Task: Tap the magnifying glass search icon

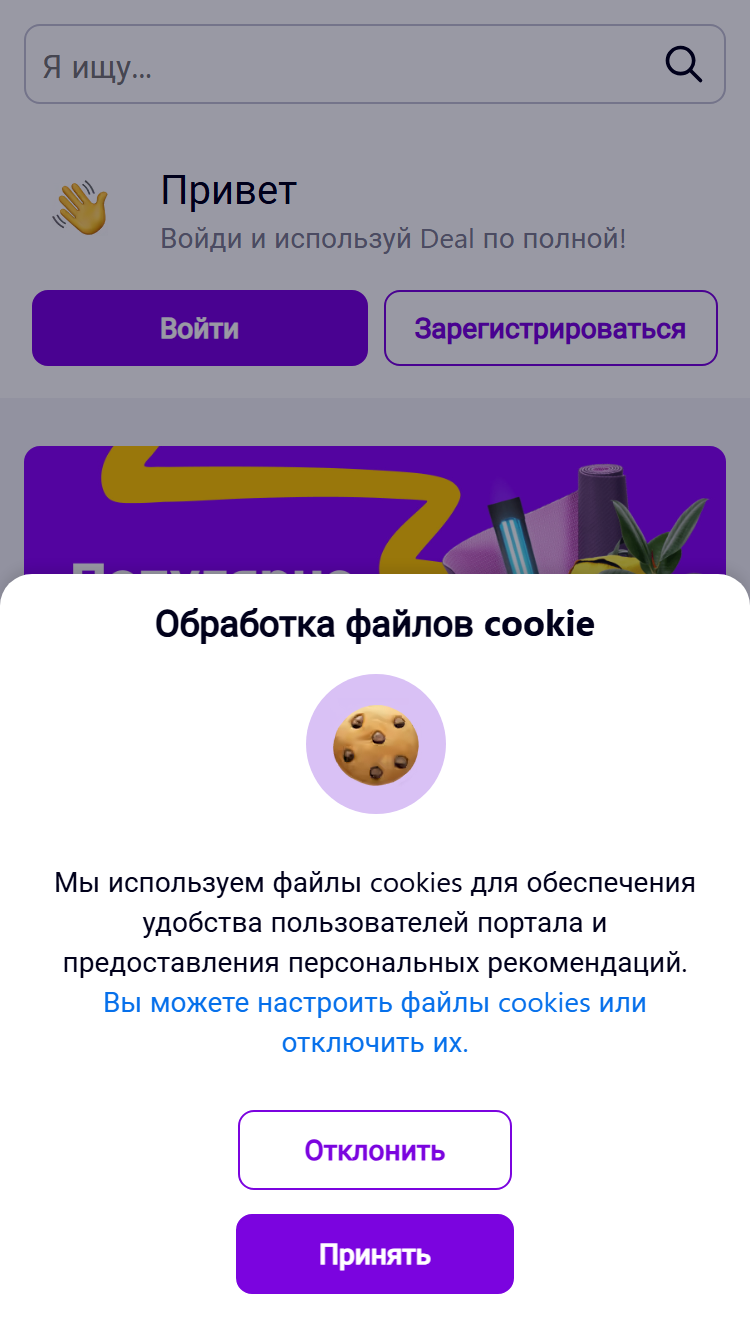Action: (684, 65)
